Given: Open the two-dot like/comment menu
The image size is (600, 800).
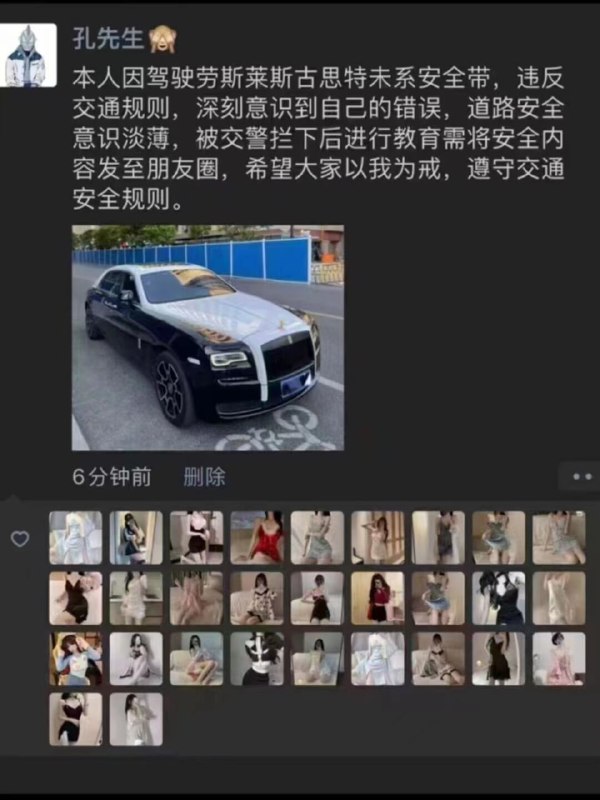Looking at the screenshot, I should [582, 477].
